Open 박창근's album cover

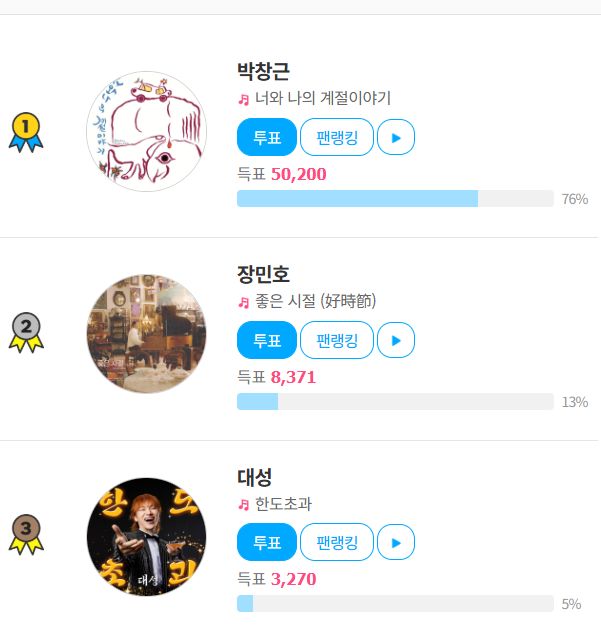pyautogui.click(x=146, y=131)
